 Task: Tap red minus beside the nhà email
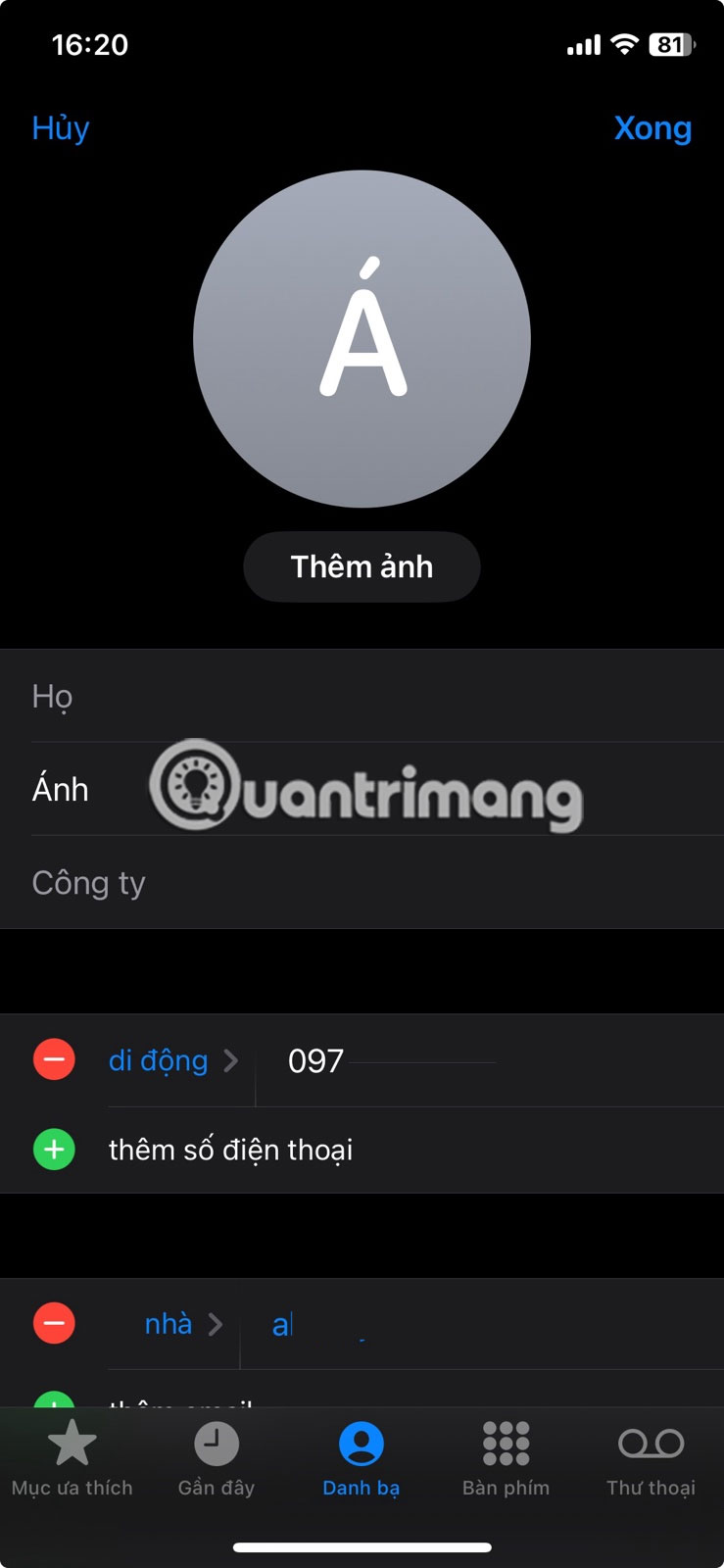point(54,1323)
